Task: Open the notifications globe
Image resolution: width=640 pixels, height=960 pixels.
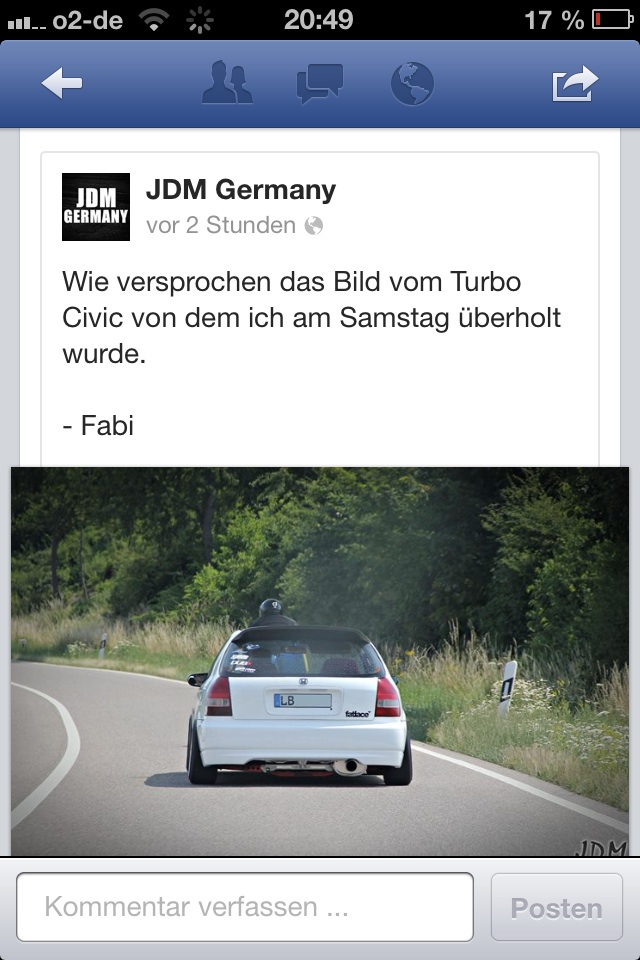Action: (412, 84)
